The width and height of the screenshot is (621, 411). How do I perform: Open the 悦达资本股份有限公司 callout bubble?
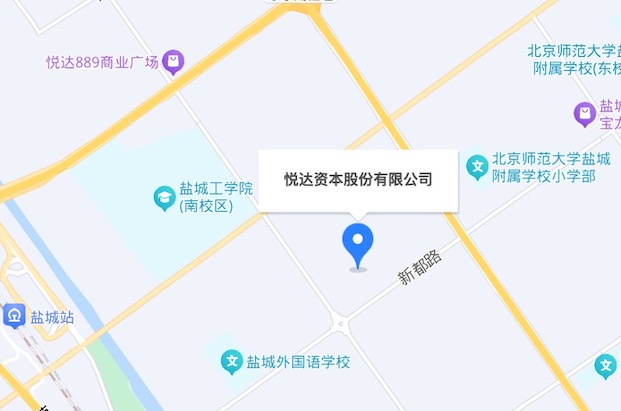pyautogui.click(x=358, y=180)
